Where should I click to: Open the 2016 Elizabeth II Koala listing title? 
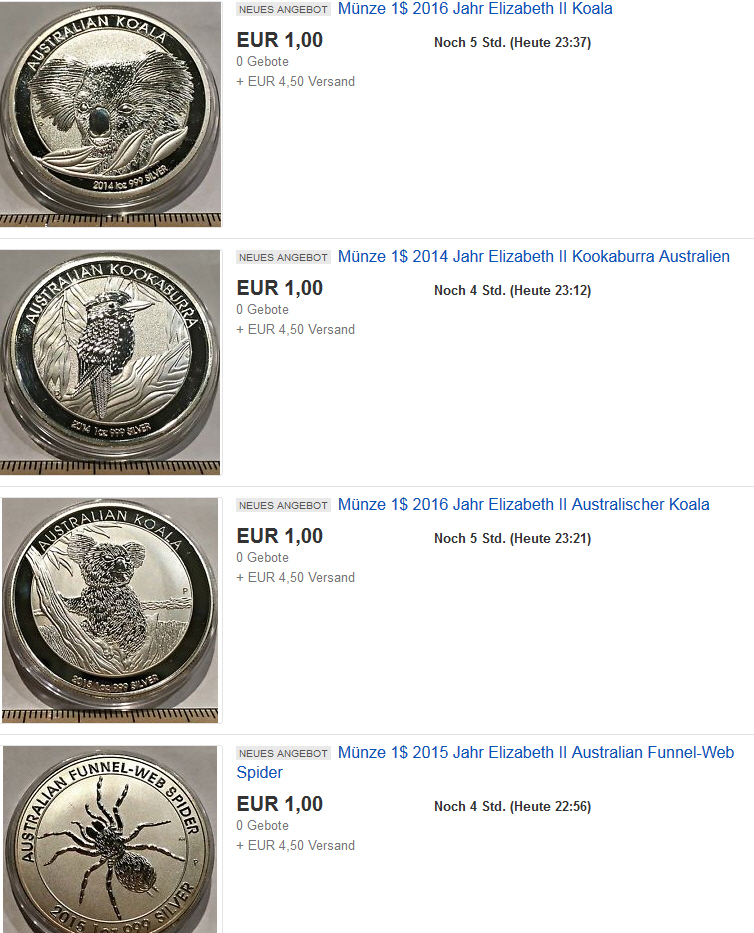pos(475,9)
